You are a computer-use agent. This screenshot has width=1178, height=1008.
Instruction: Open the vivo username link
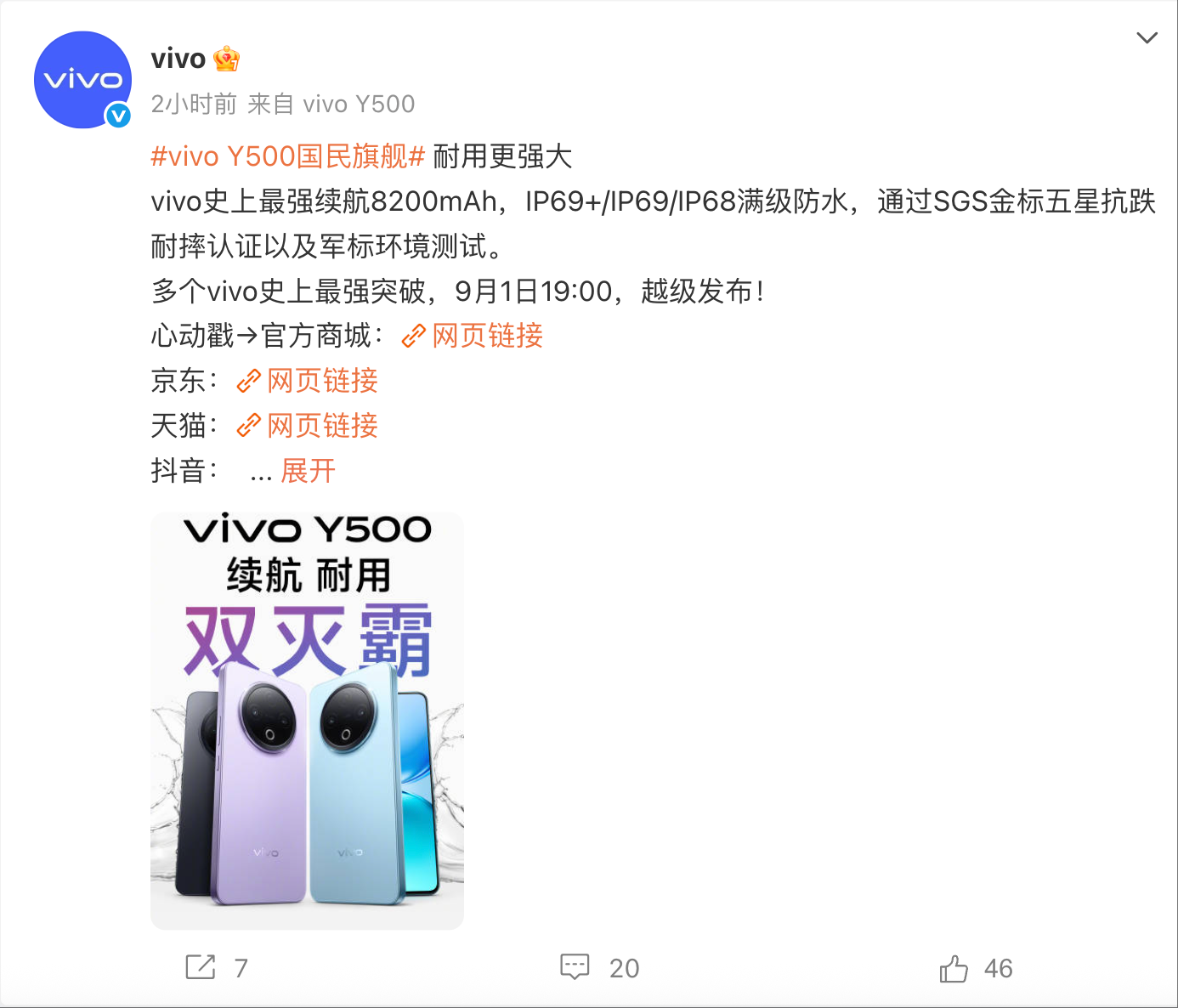[x=178, y=59]
